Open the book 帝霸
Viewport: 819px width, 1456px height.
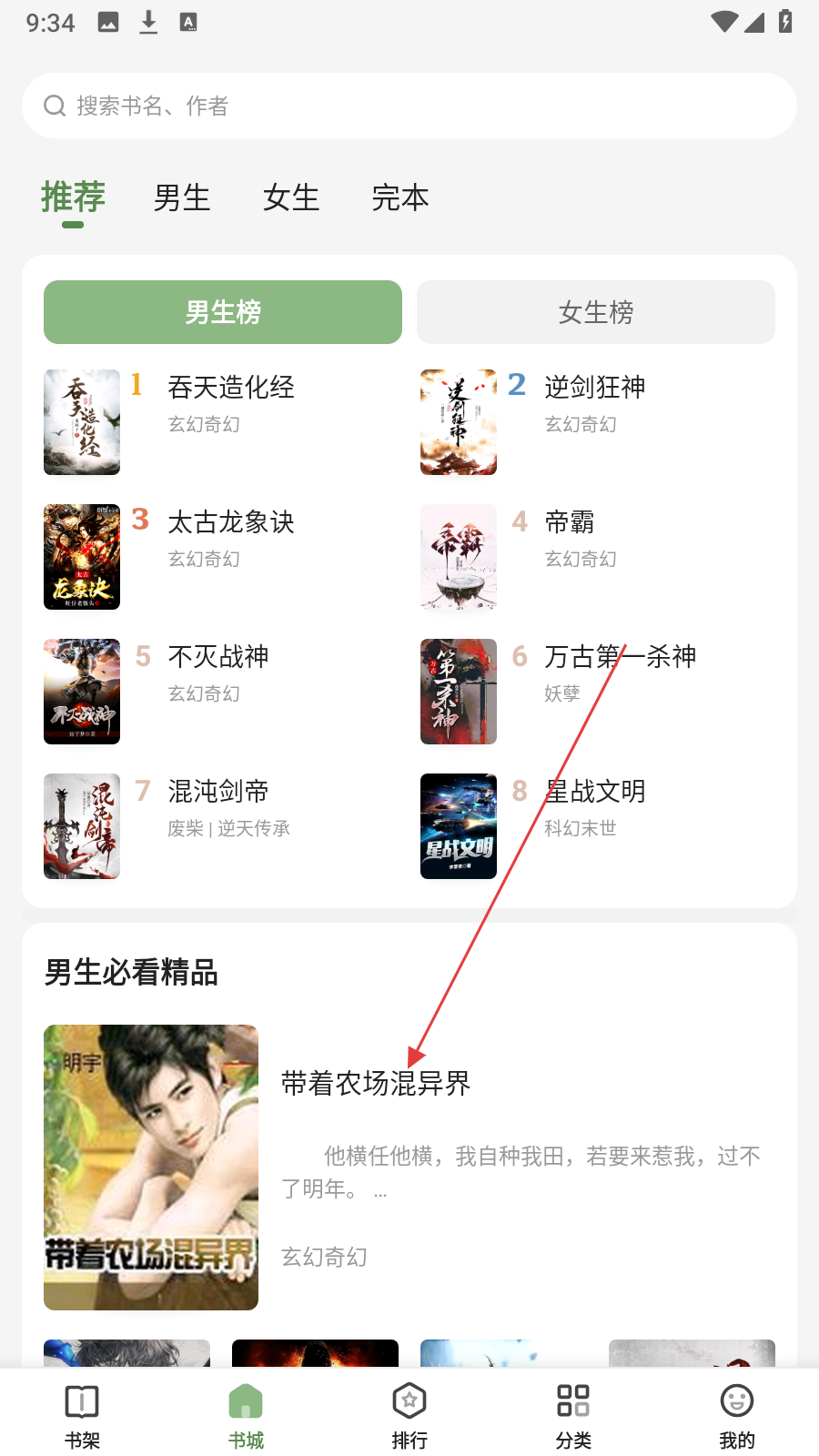click(570, 522)
